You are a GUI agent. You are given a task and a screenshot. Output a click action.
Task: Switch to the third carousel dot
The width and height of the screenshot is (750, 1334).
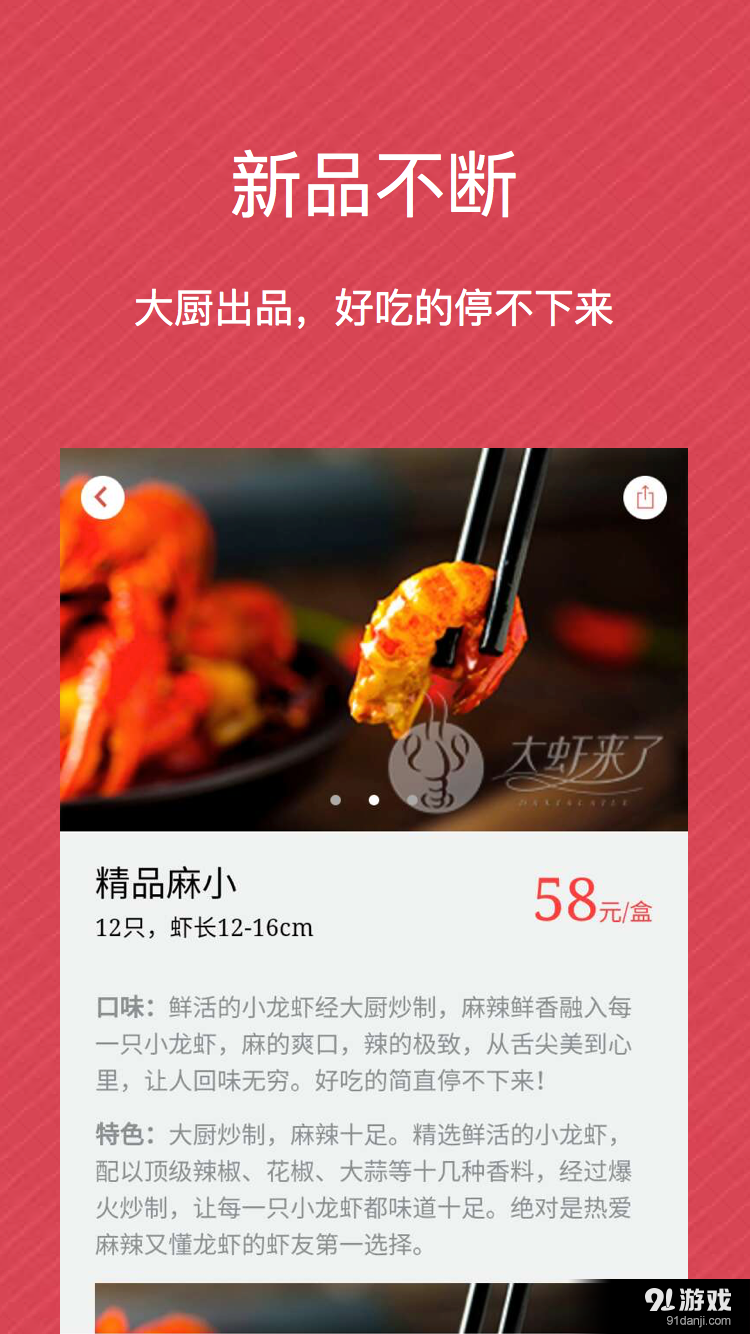click(412, 799)
